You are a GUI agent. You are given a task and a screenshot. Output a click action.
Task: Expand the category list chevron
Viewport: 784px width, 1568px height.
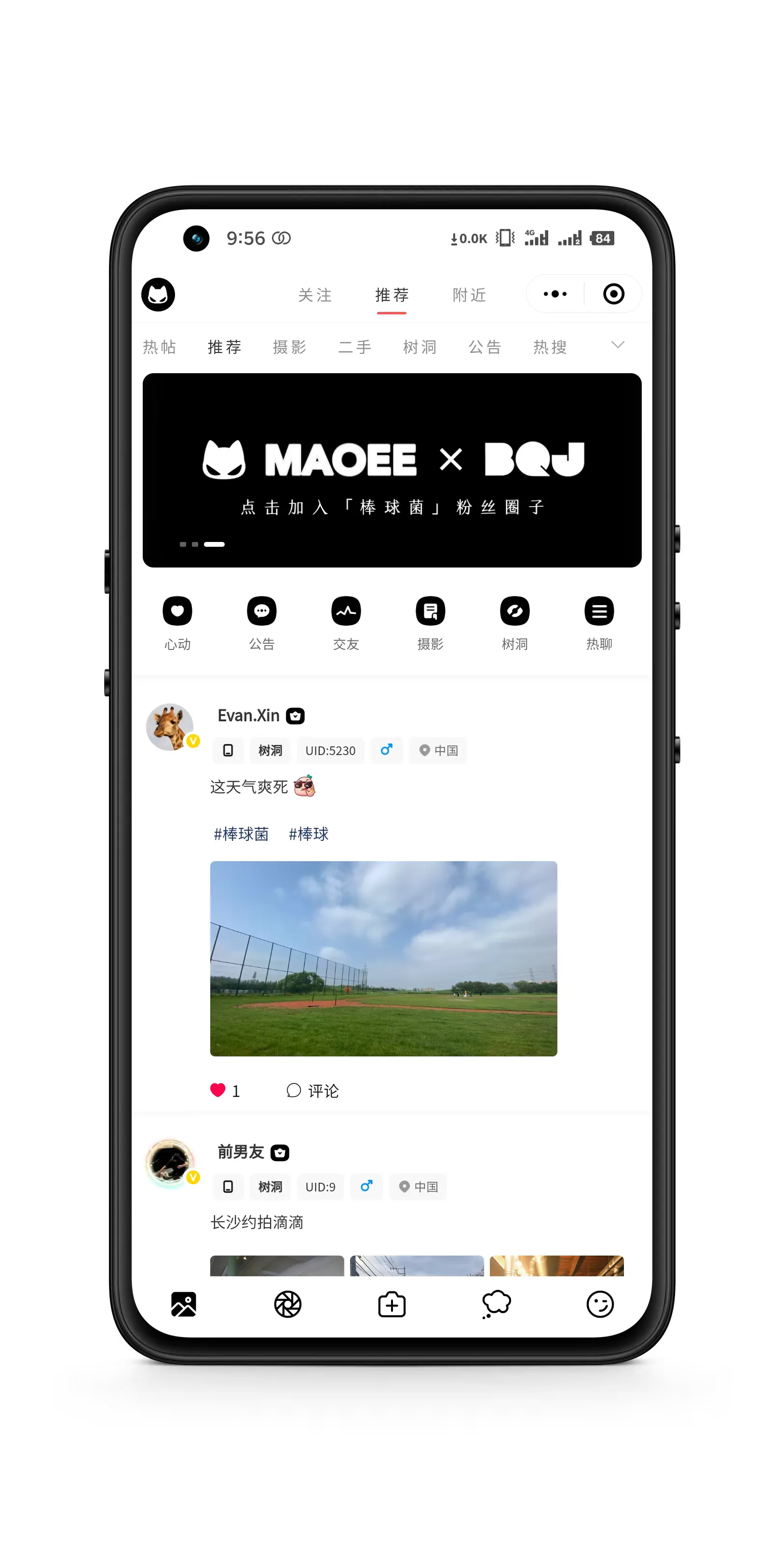618,345
